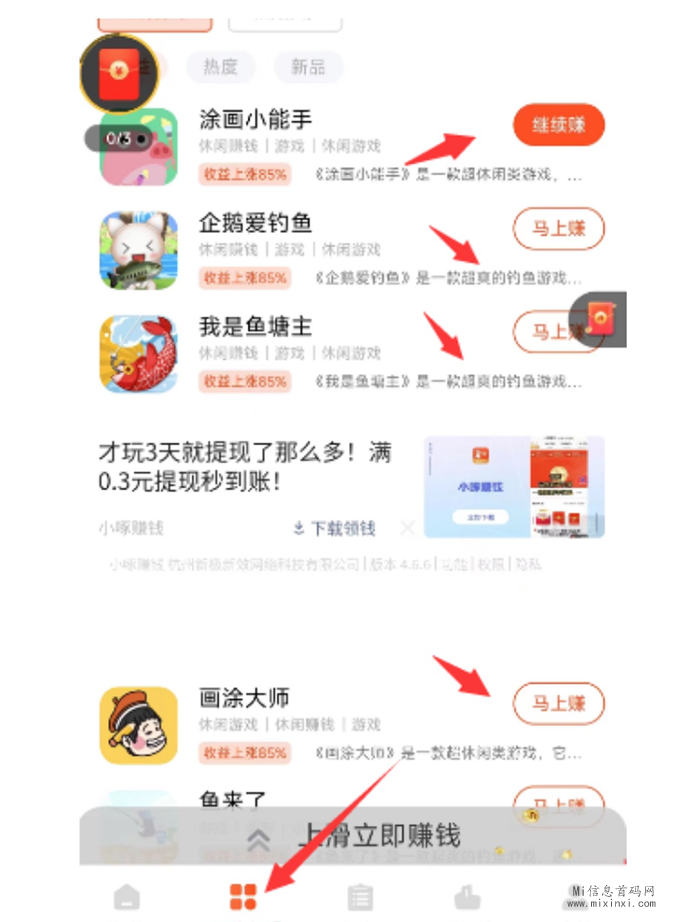Tap 马上赚 for 画涂大师

558,704
